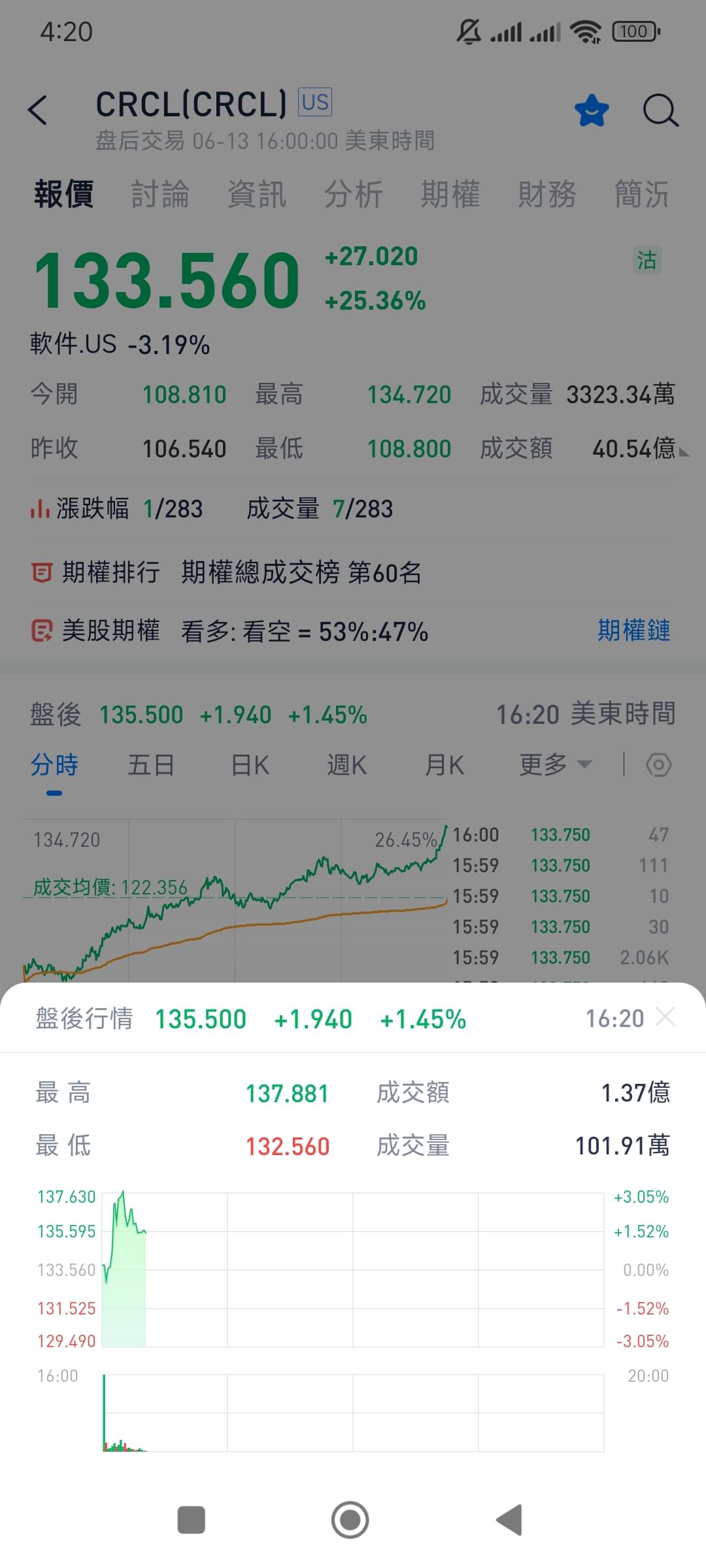Select the 週K chart
706x1568 pixels.
(346, 764)
